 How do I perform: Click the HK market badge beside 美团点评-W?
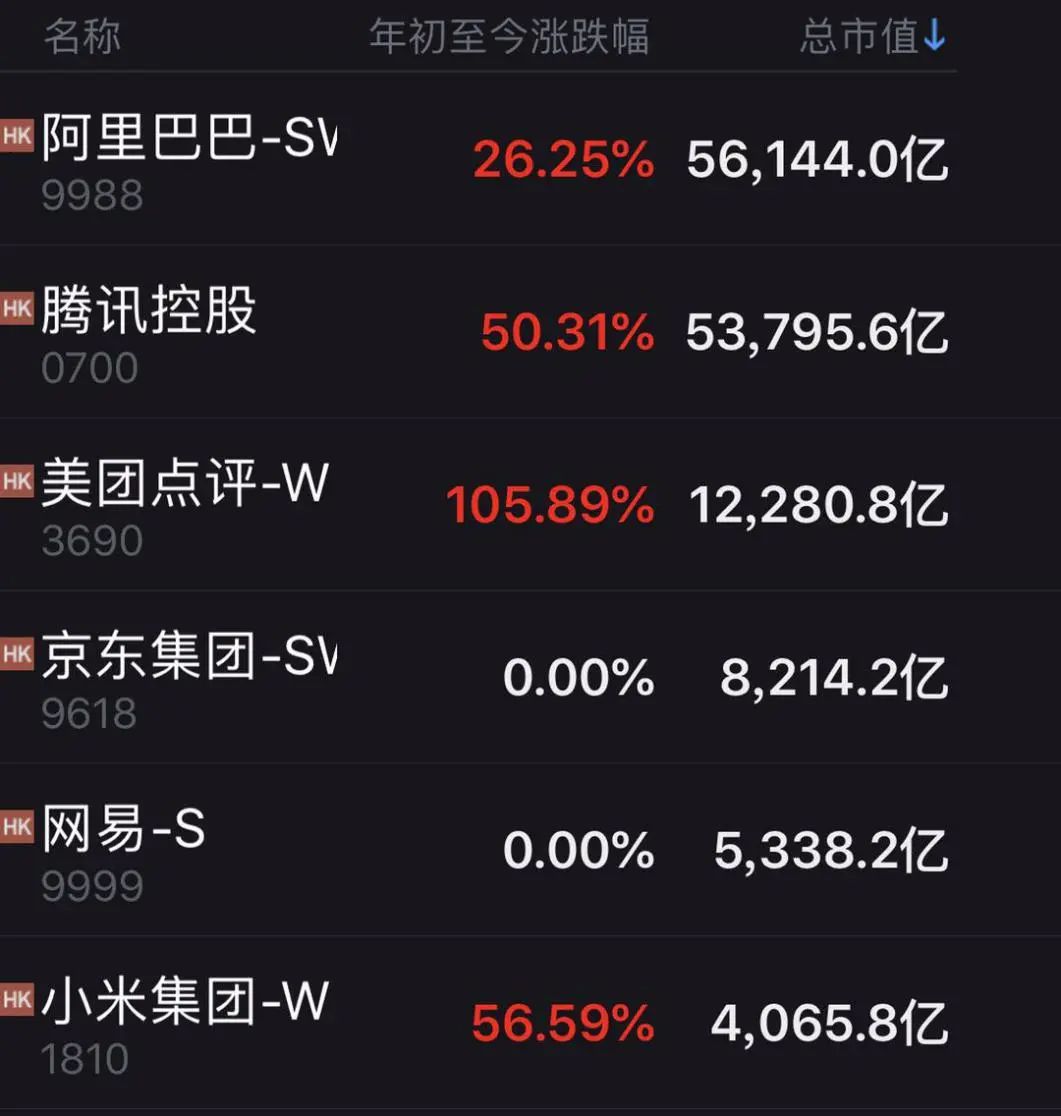[x=18, y=483]
